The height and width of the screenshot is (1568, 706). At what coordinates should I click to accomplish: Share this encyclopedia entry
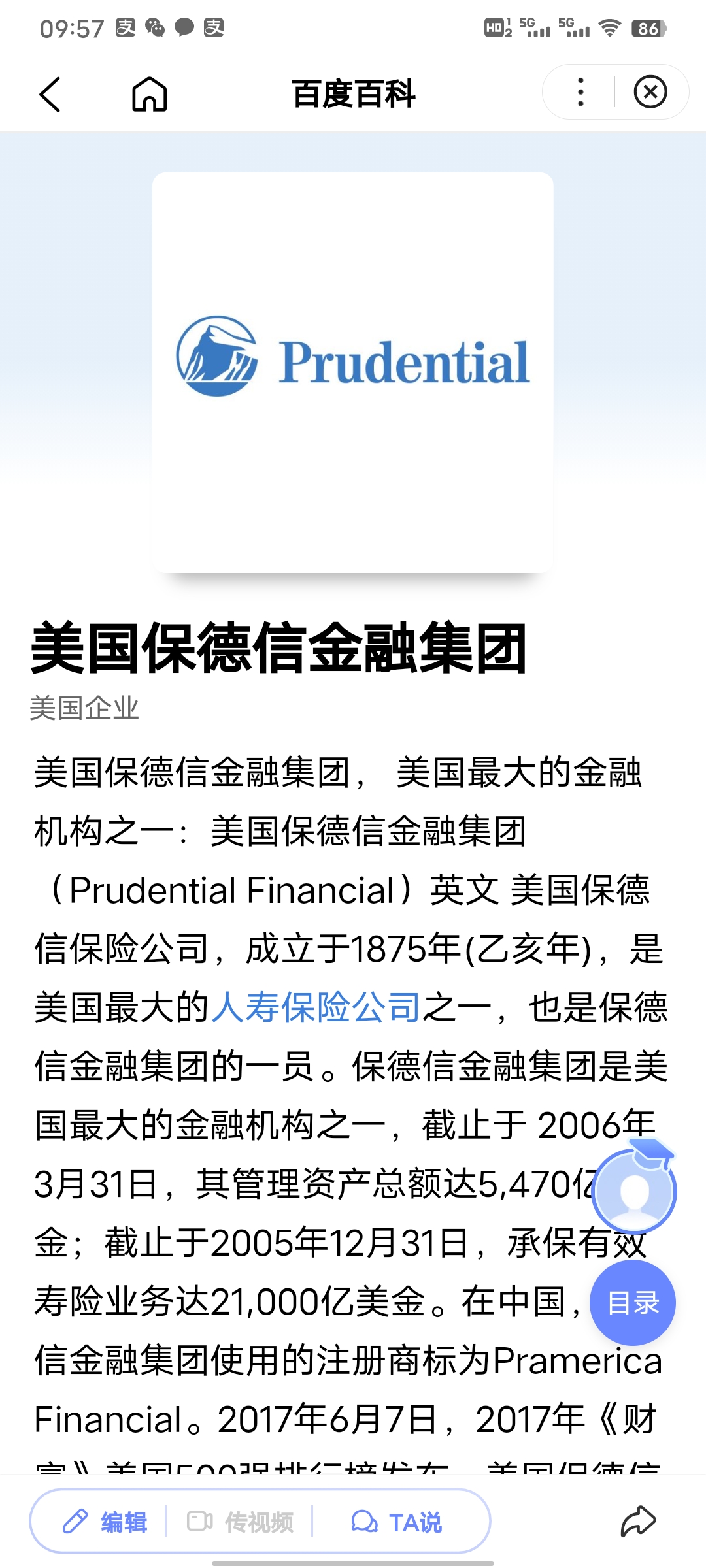pyautogui.click(x=638, y=1521)
